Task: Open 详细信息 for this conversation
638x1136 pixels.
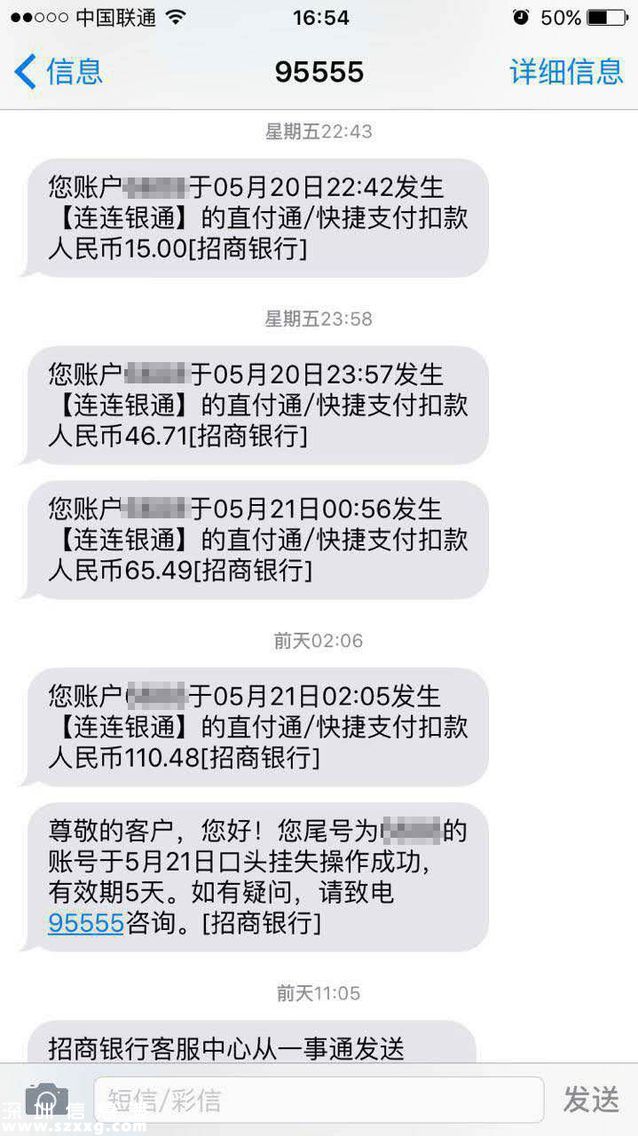Action: (566, 71)
